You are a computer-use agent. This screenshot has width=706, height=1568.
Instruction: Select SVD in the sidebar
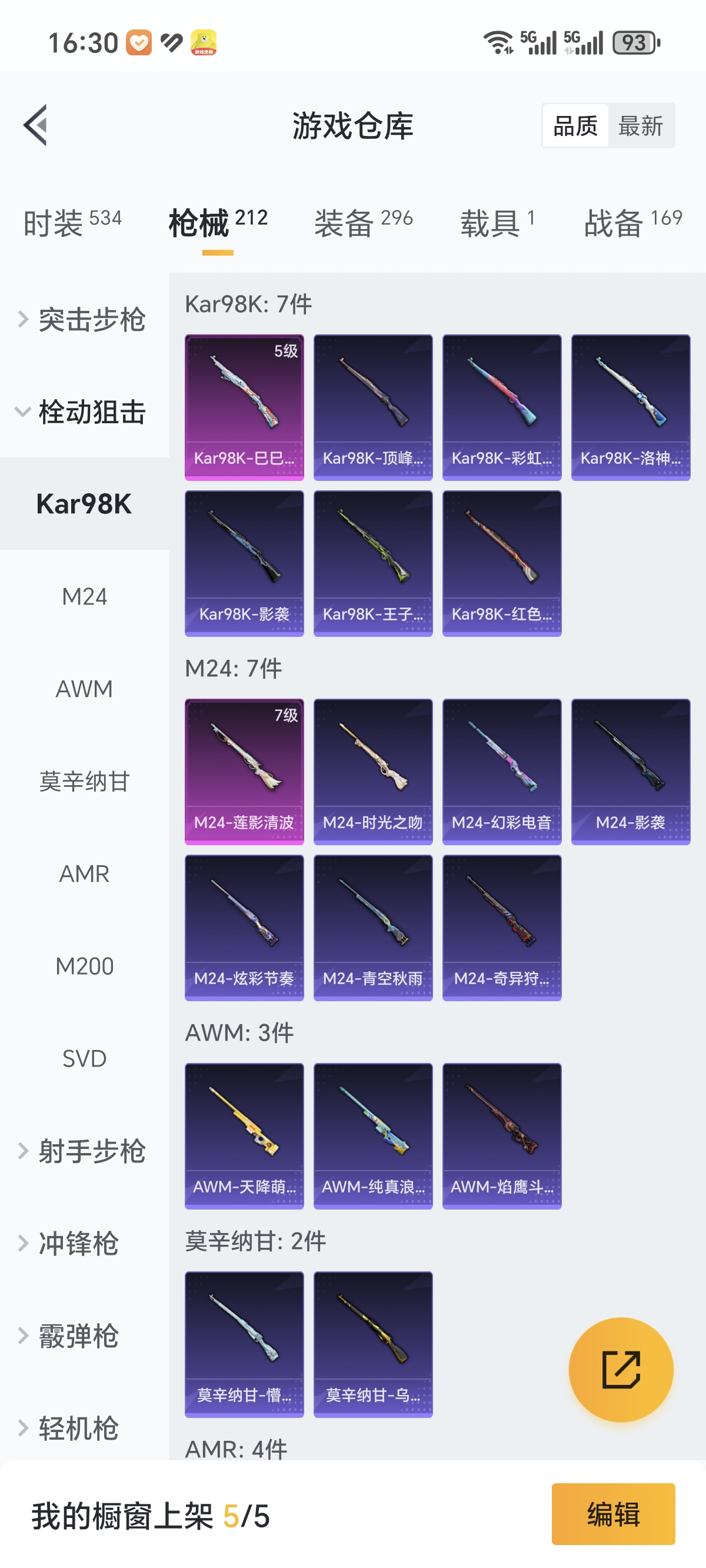[x=85, y=1058]
